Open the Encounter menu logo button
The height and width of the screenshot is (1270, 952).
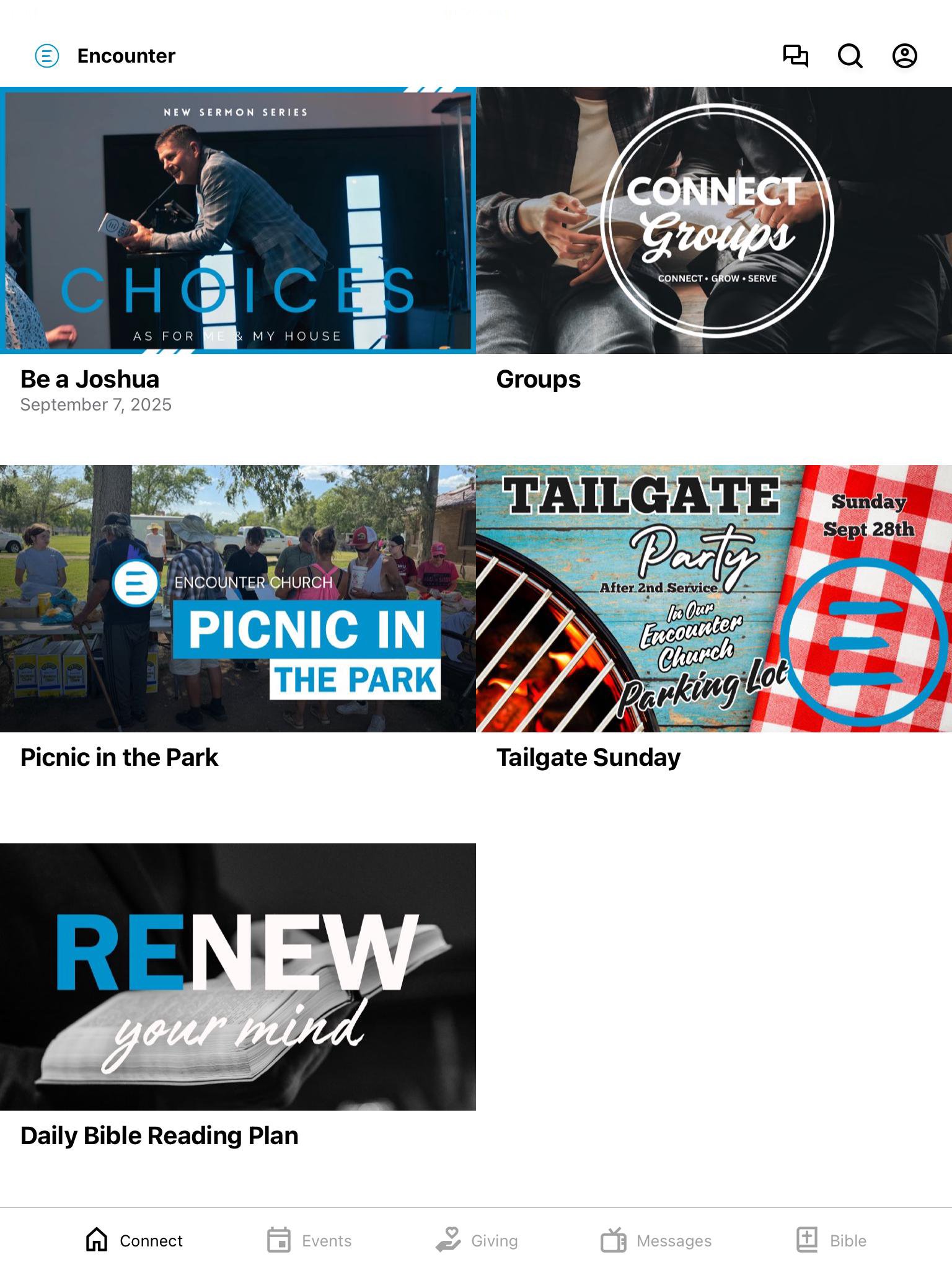(47, 56)
